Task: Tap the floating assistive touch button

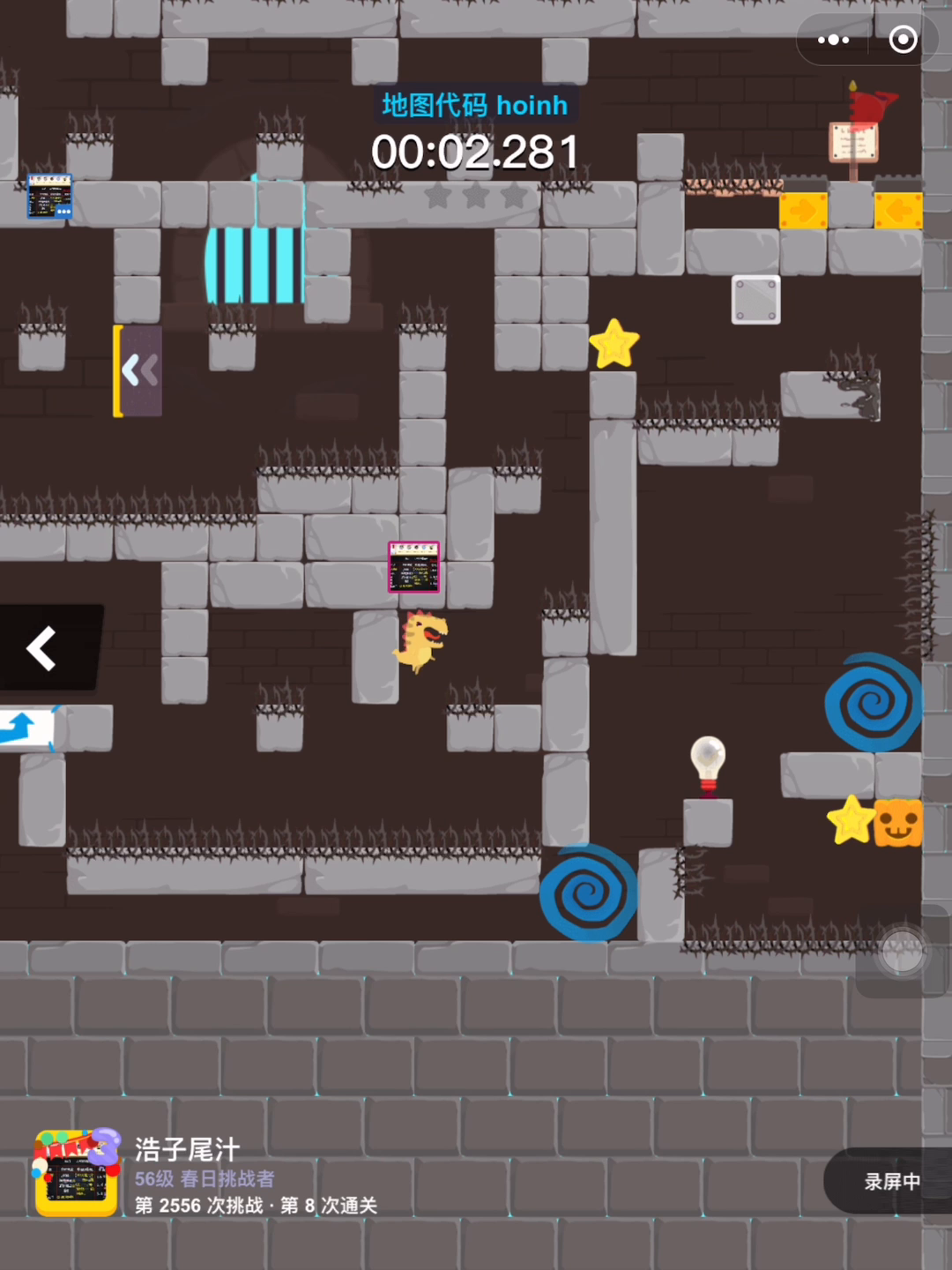Action: tap(902, 952)
